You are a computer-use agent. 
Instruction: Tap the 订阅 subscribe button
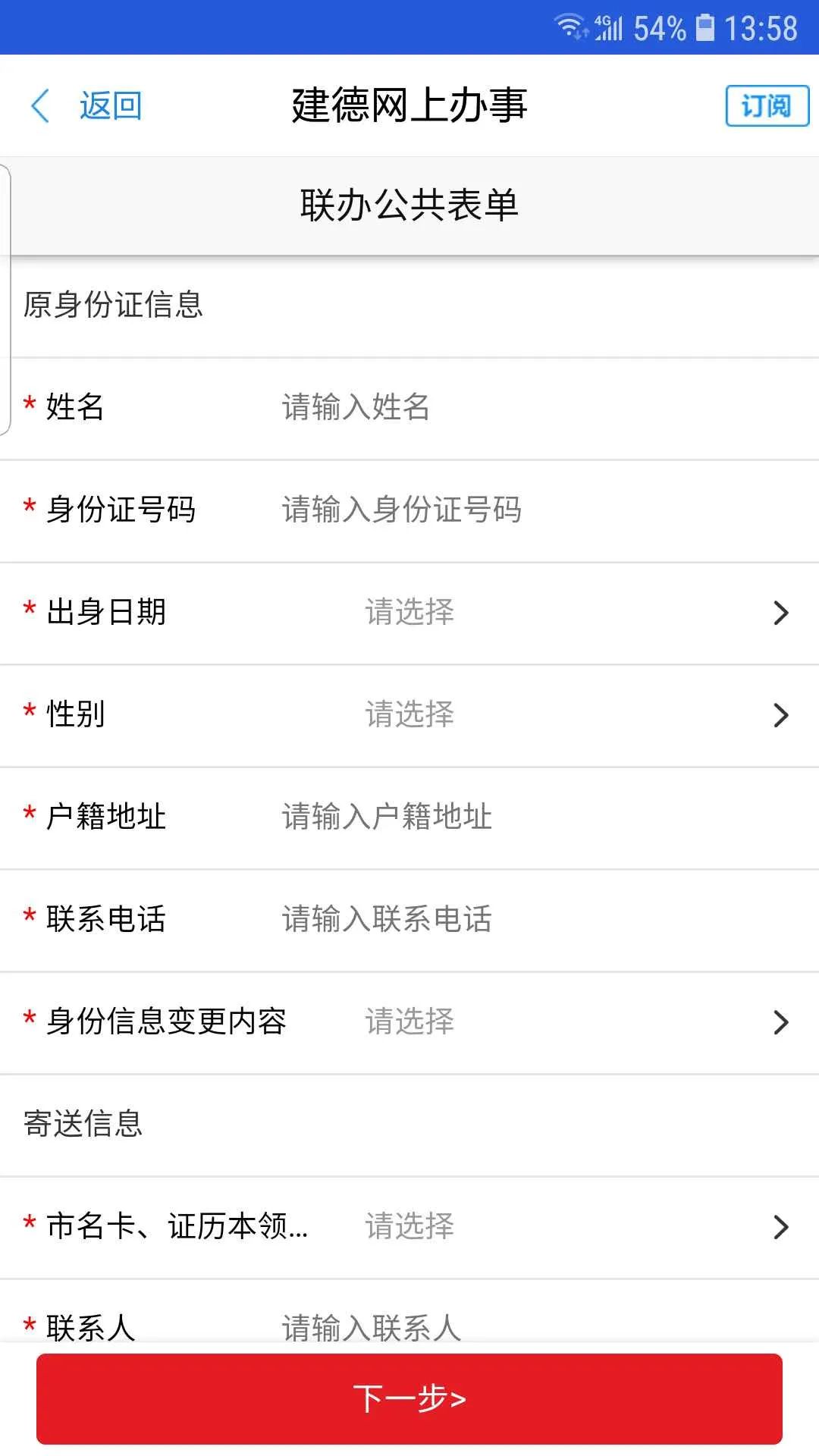click(766, 105)
